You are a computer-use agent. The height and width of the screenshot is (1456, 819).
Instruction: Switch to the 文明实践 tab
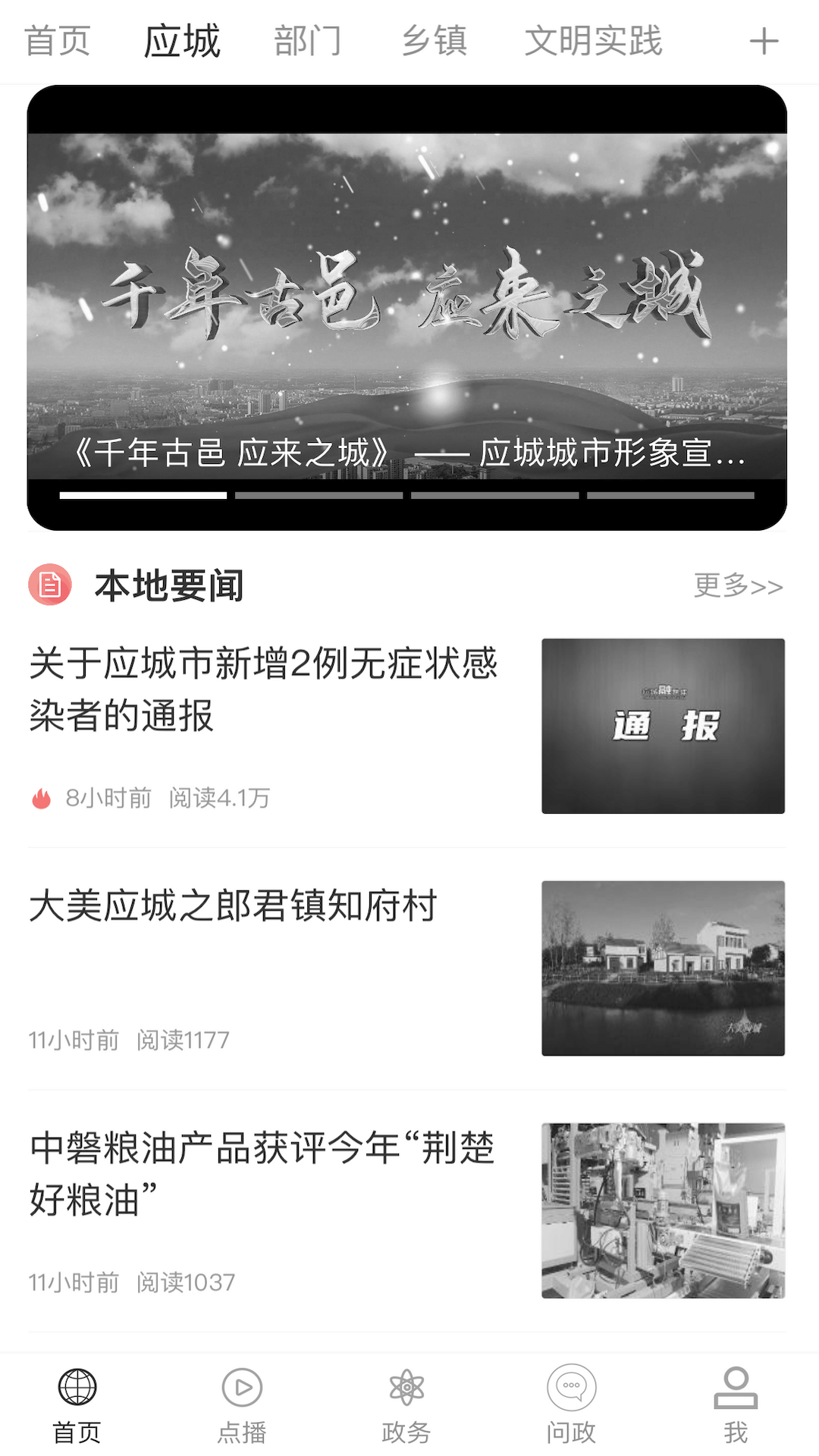(593, 41)
